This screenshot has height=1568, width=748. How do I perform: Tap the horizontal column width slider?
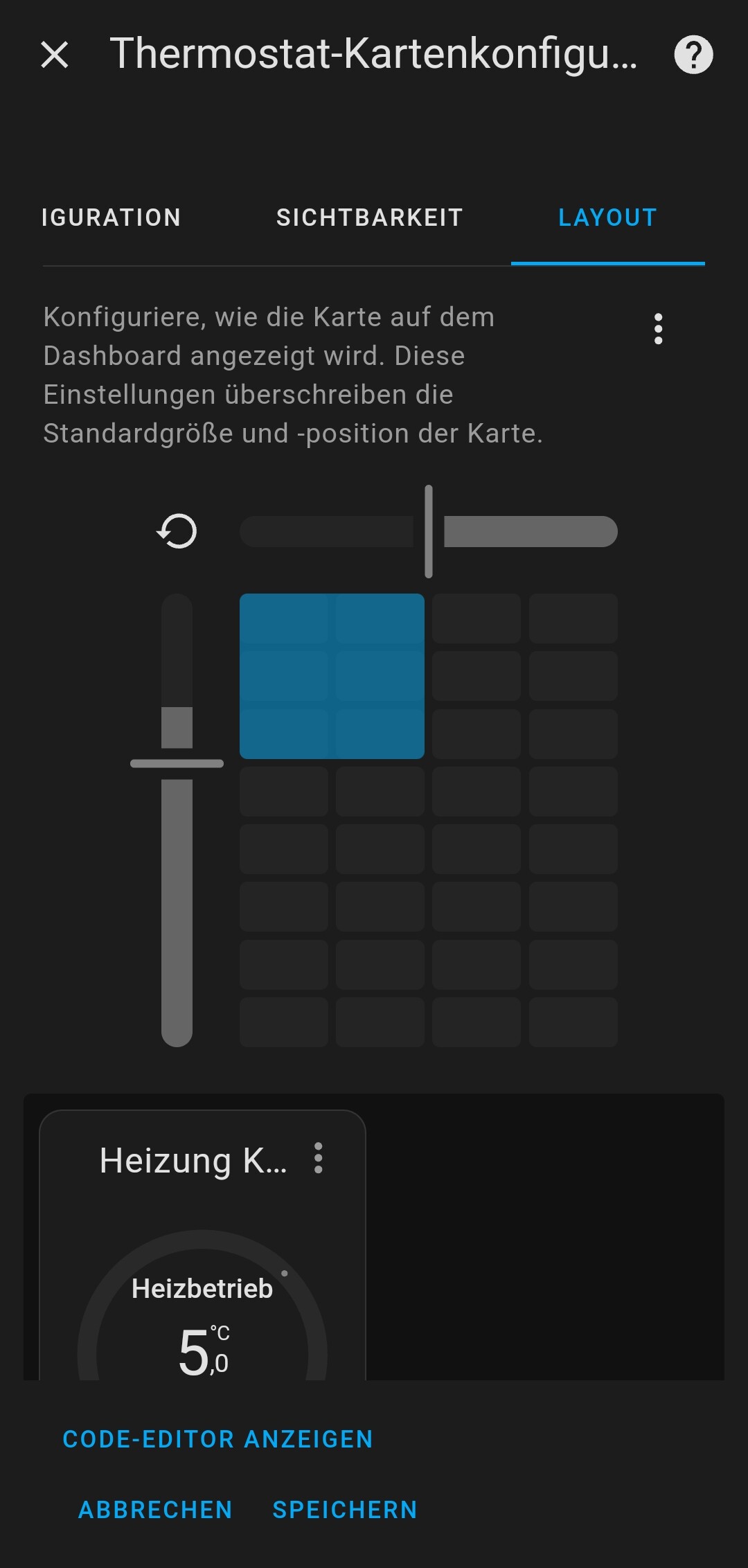(x=429, y=531)
